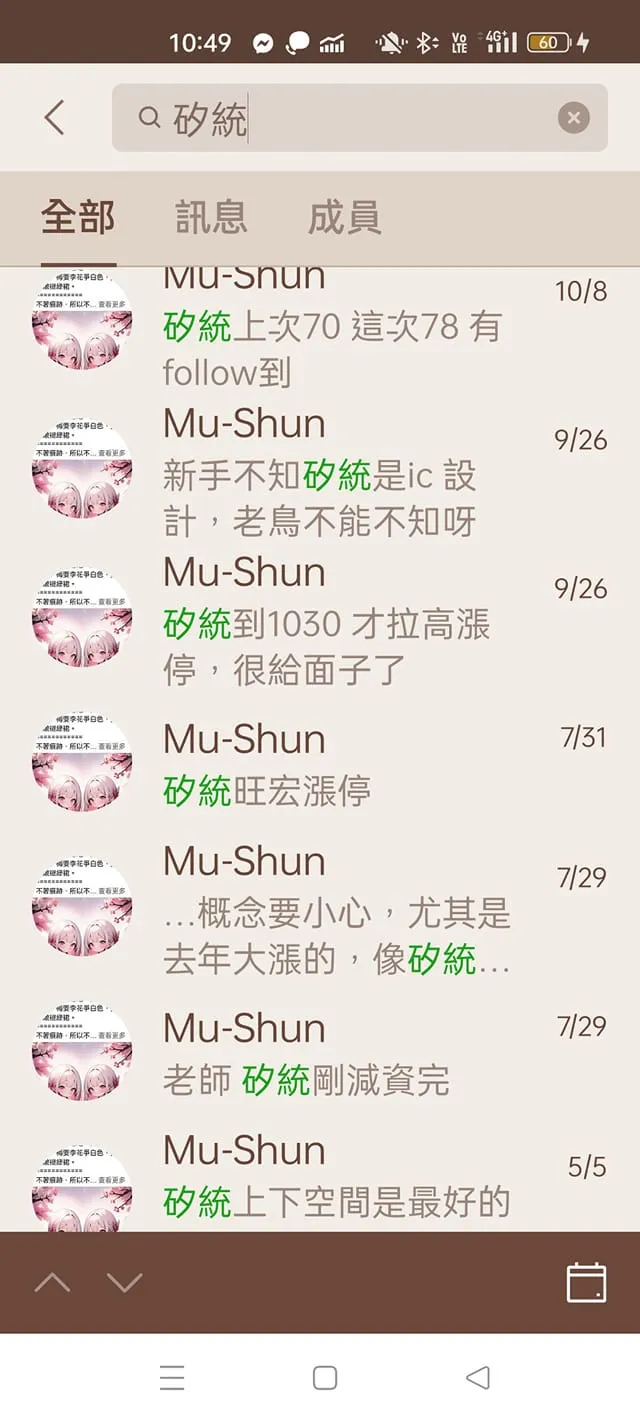Clear the search text
This screenshot has height=1422, width=640.
pyautogui.click(x=573, y=119)
